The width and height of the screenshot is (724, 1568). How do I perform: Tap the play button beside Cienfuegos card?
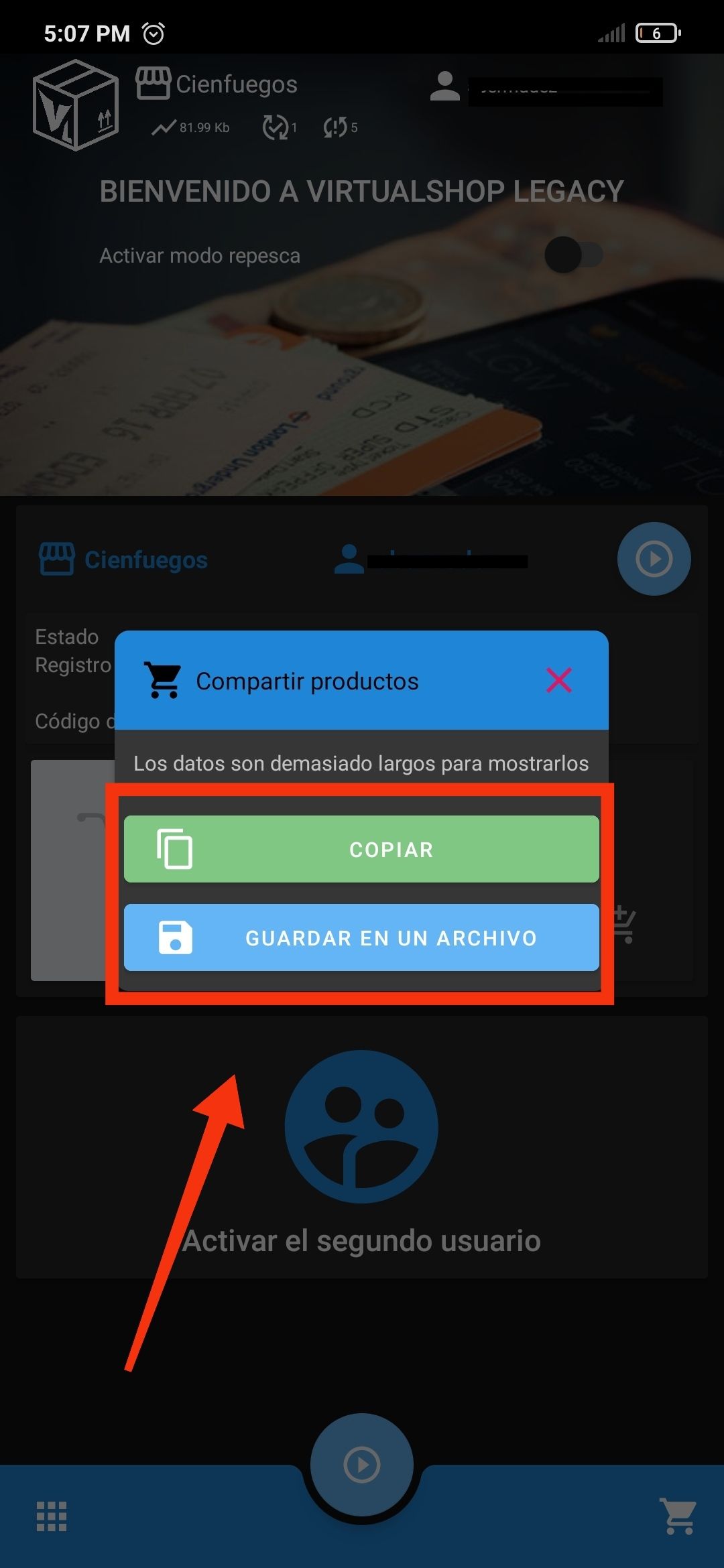(654, 559)
